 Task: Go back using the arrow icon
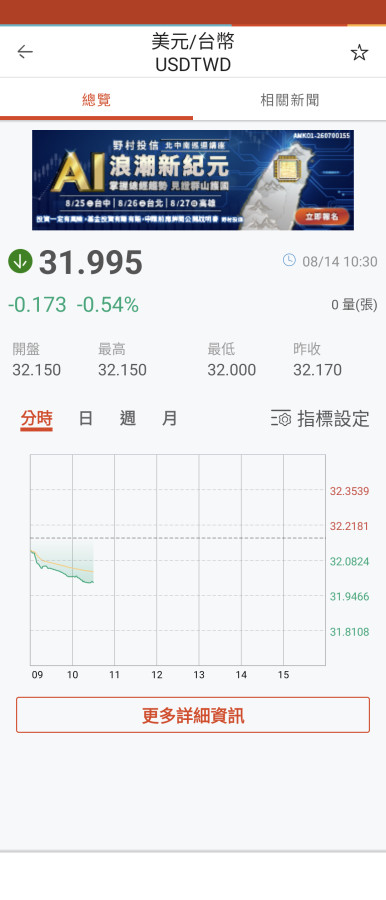point(25,52)
